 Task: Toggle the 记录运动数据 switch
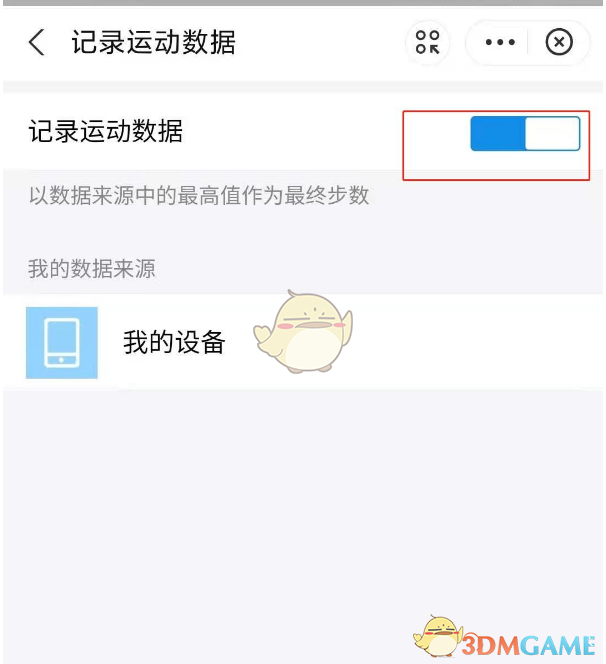525,134
